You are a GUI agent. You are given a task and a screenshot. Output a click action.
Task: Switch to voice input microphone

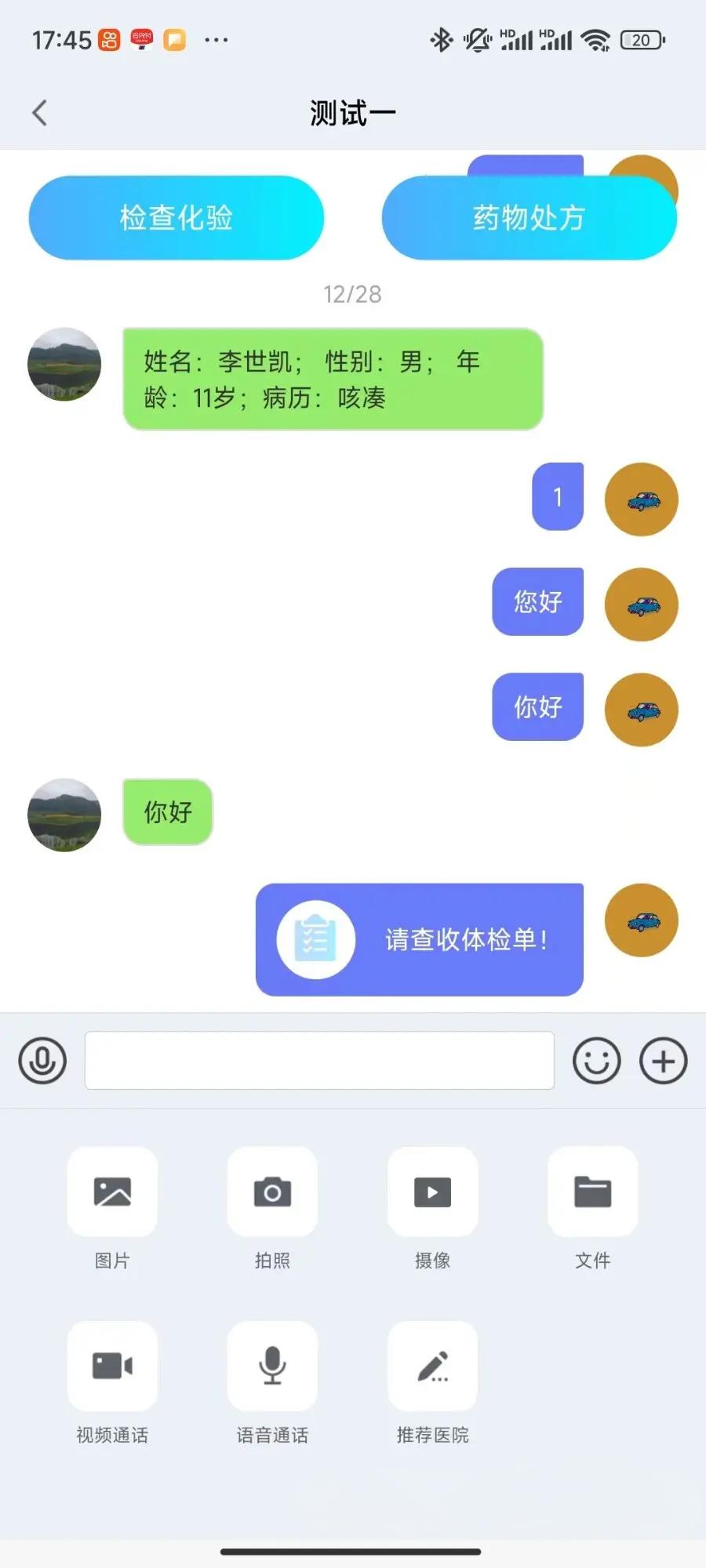pos(42,1061)
